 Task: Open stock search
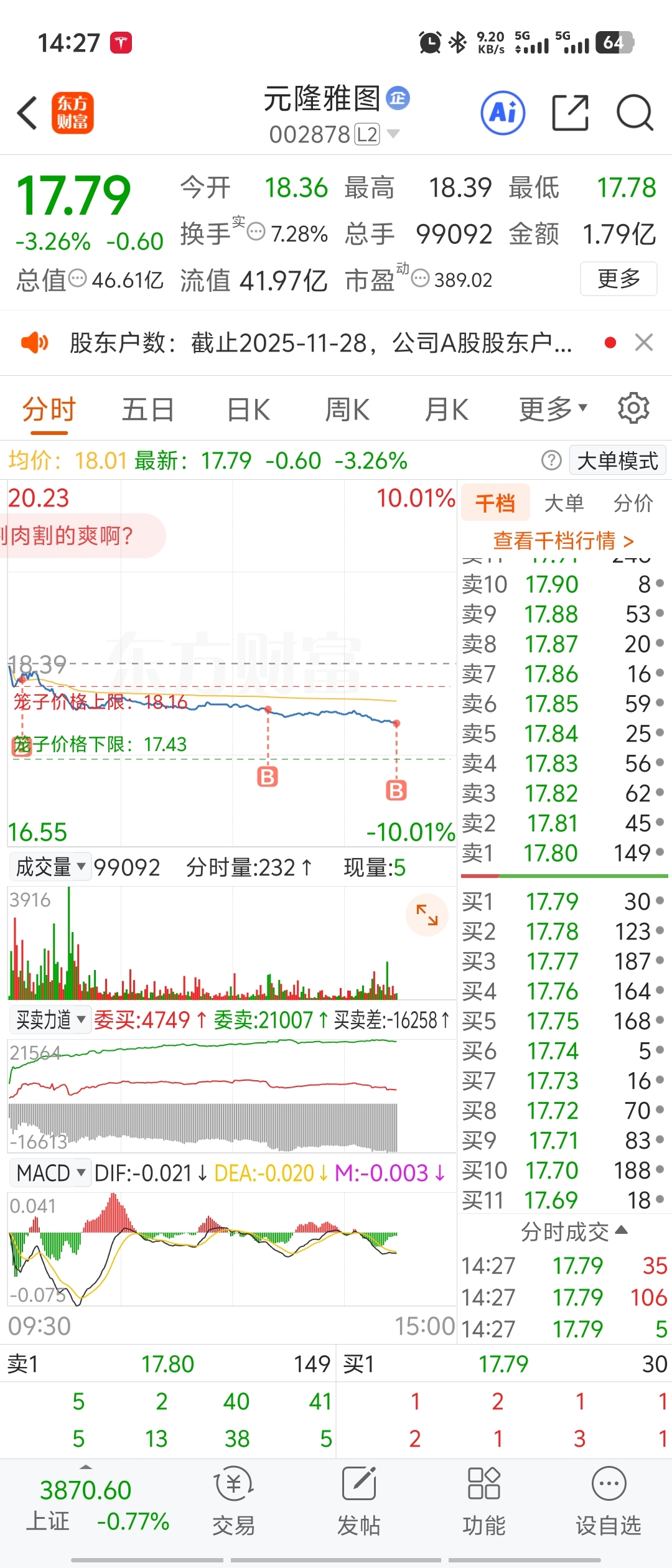click(x=635, y=113)
